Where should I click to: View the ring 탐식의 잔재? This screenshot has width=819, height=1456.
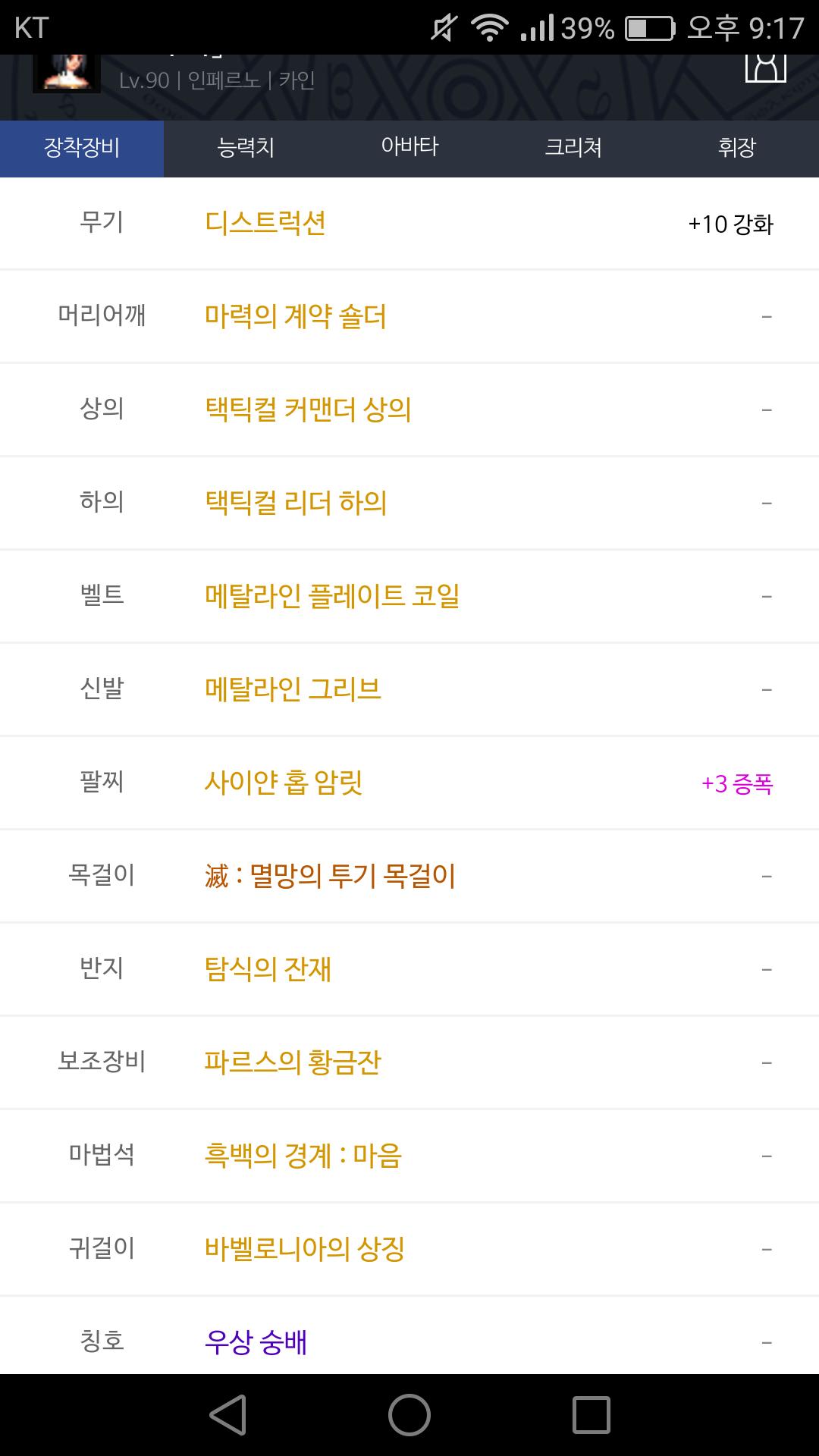[268, 969]
